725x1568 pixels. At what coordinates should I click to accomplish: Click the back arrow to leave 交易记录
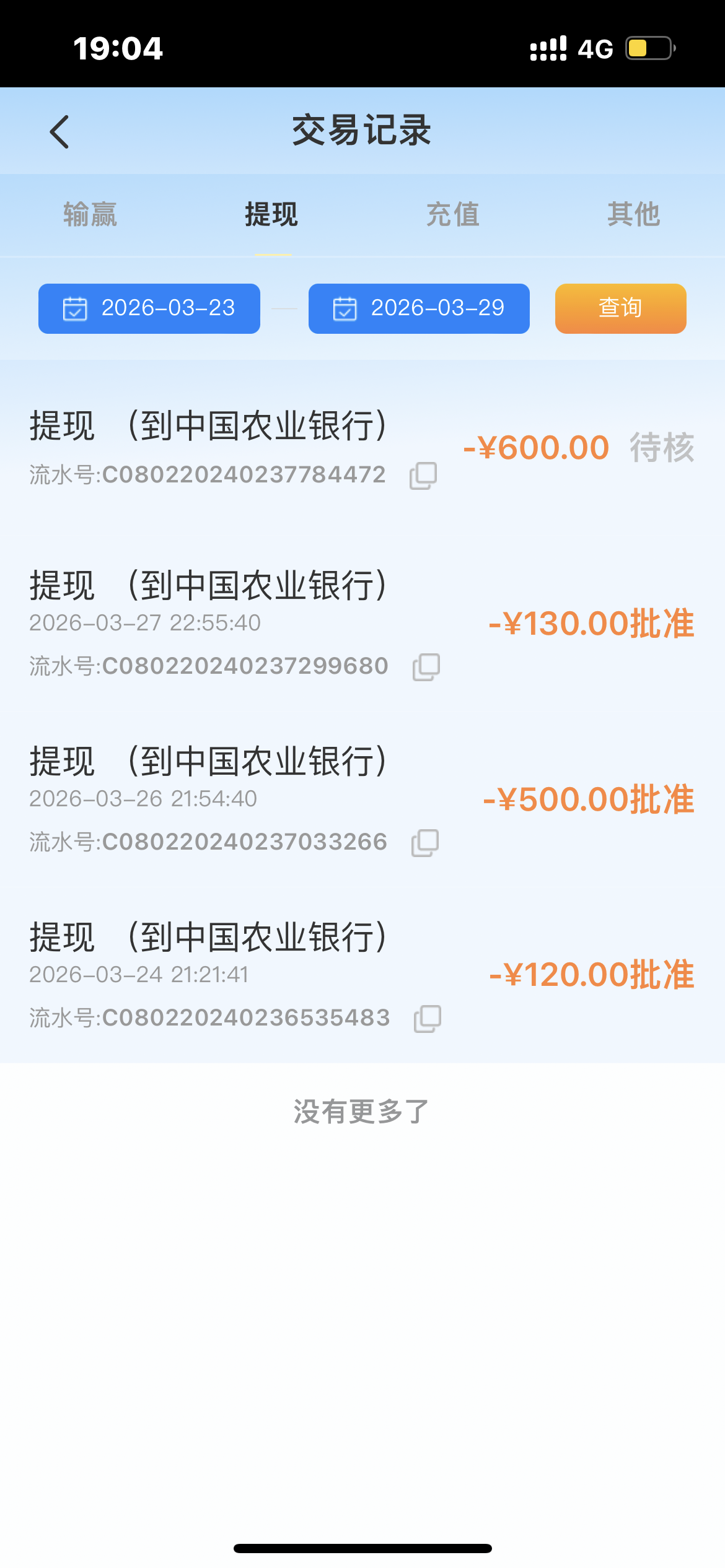[59, 132]
